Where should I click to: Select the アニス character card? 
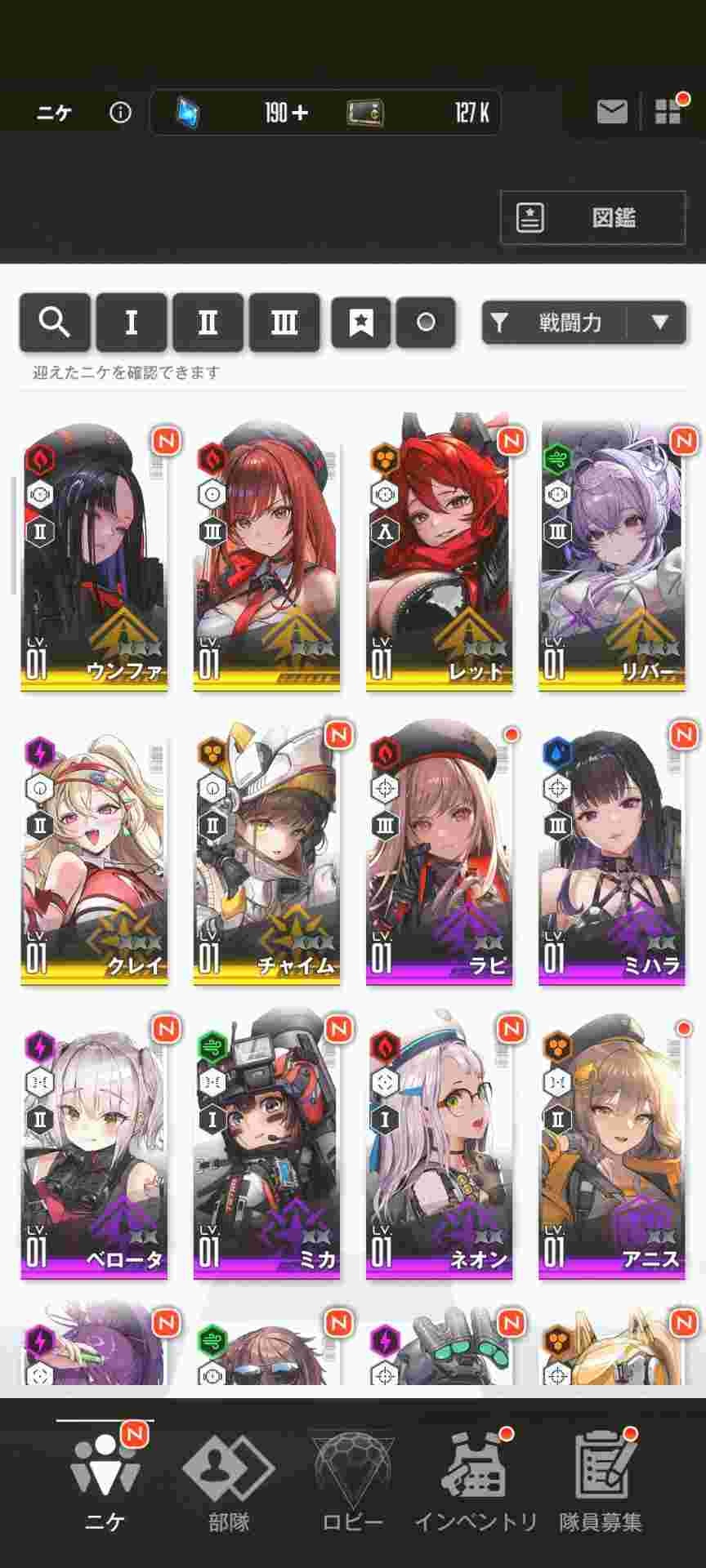[x=611, y=1147]
